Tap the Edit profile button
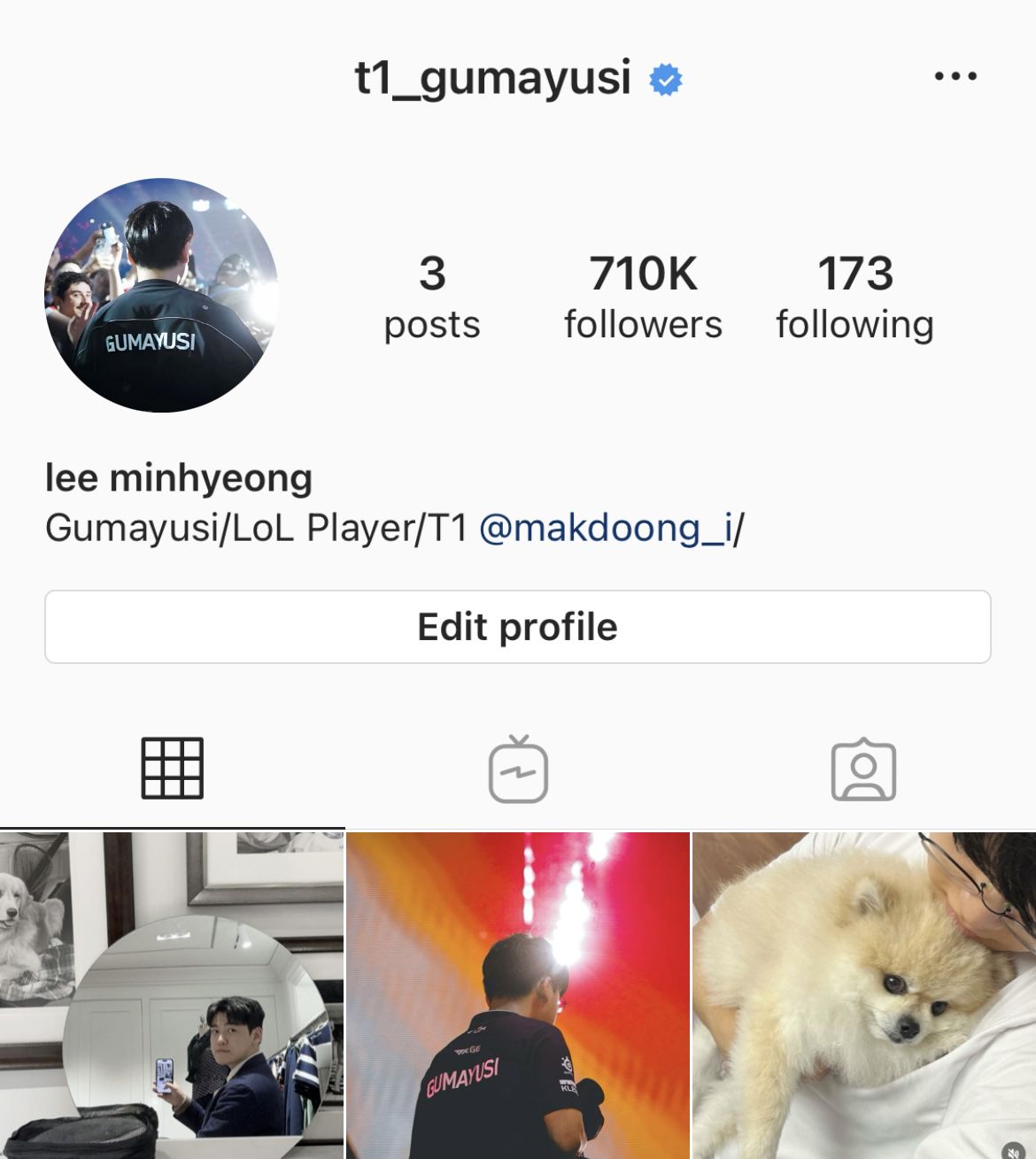 (x=517, y=627)
